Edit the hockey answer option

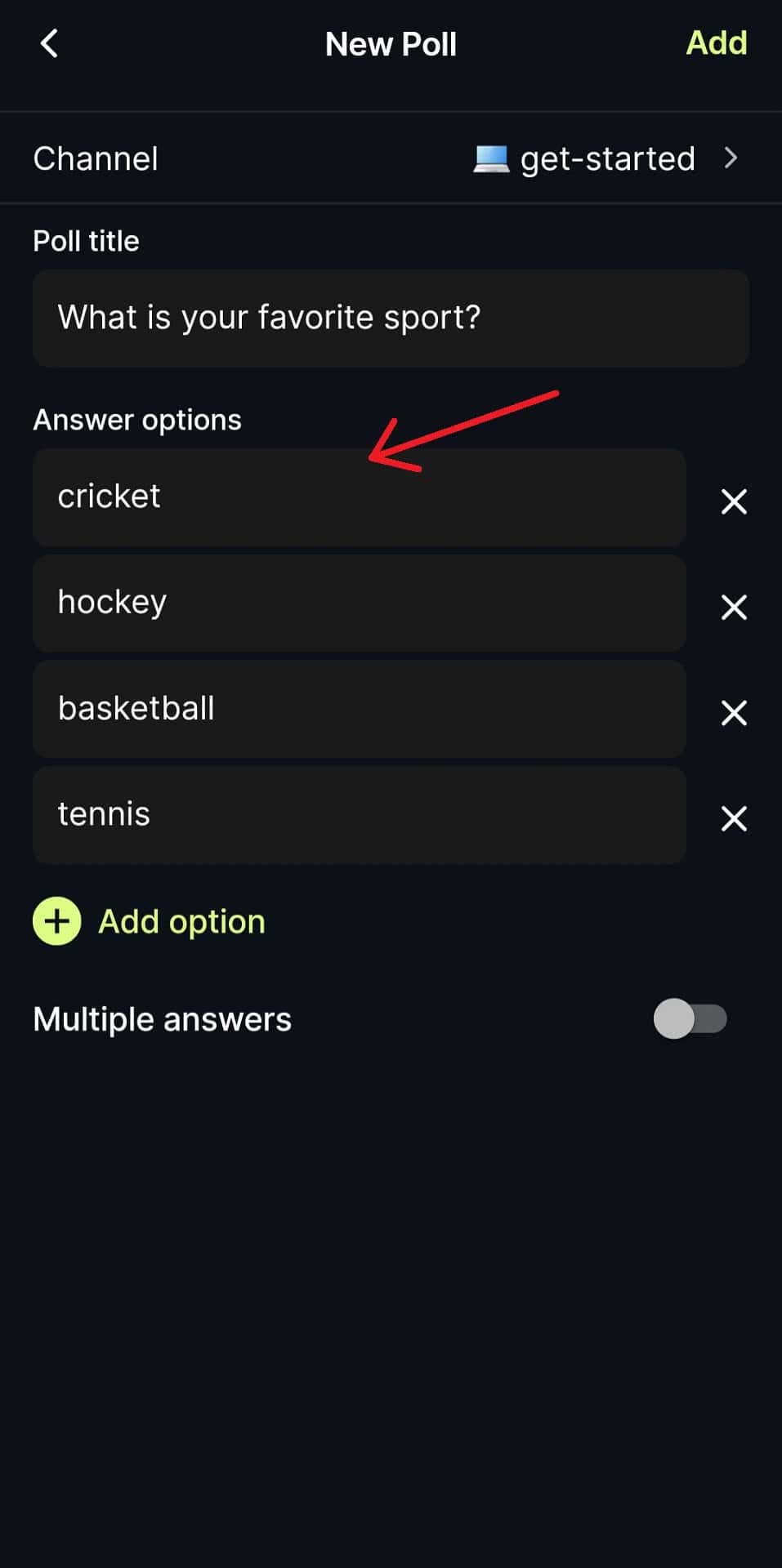[359, 604]
